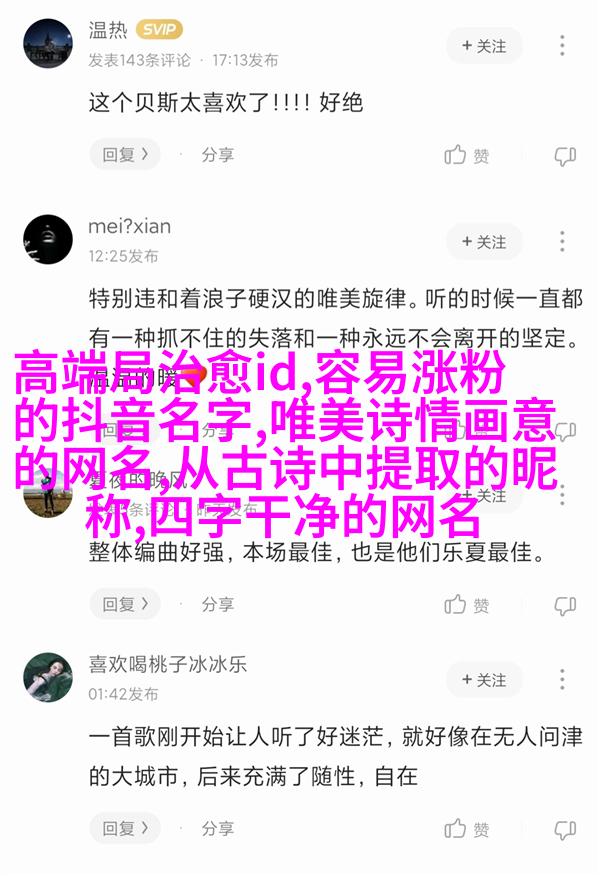Like mei?xian's comment

point(467,604)
